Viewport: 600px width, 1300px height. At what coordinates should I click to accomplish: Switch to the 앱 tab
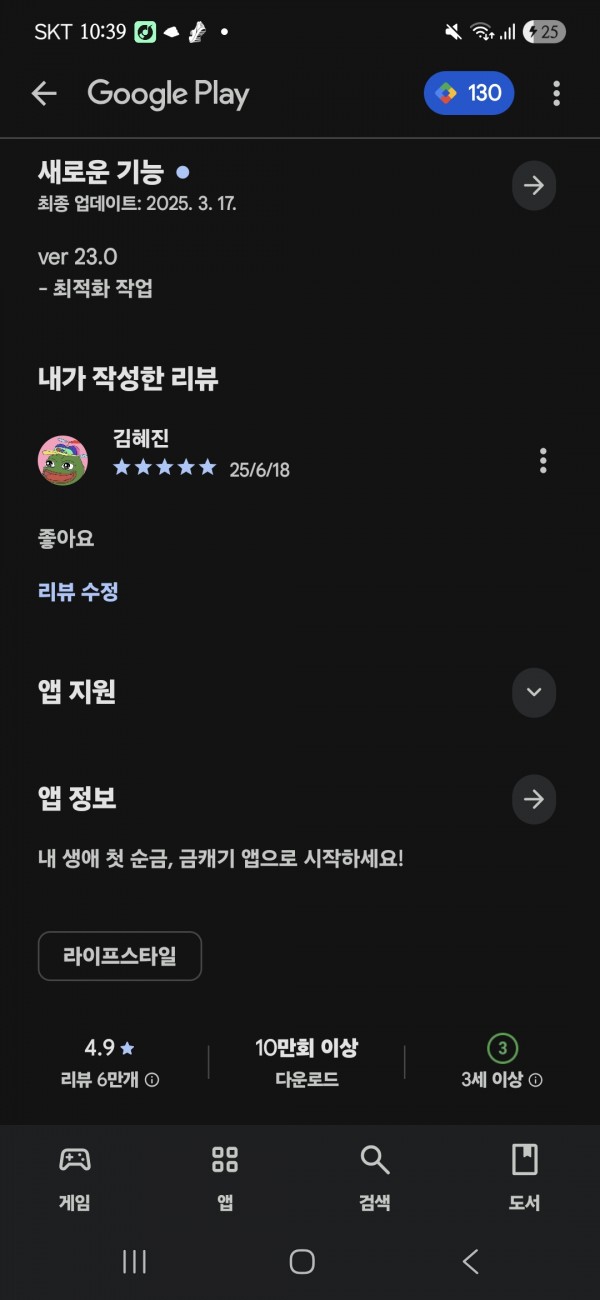(225, 1177)
